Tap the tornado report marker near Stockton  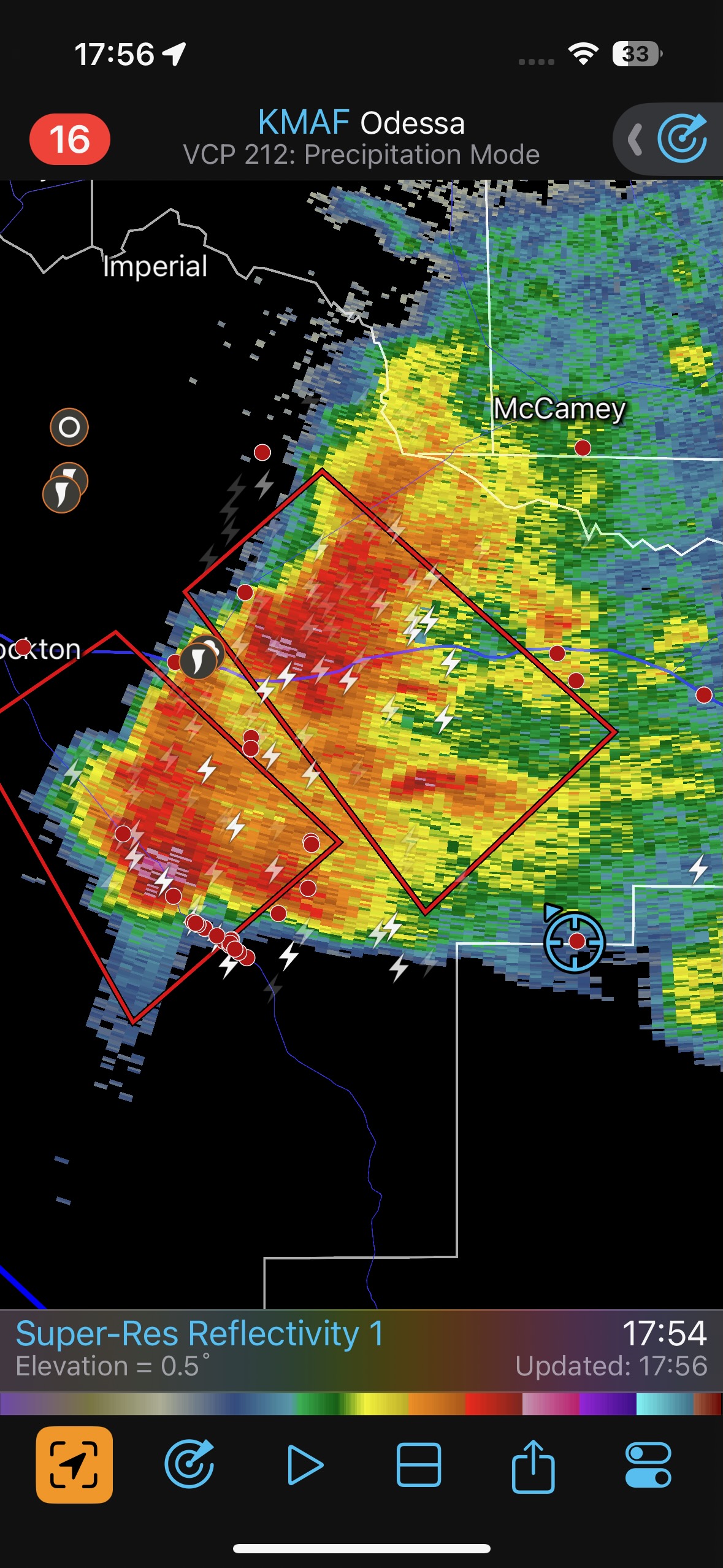pyautogui.click(x=199, y=659)
